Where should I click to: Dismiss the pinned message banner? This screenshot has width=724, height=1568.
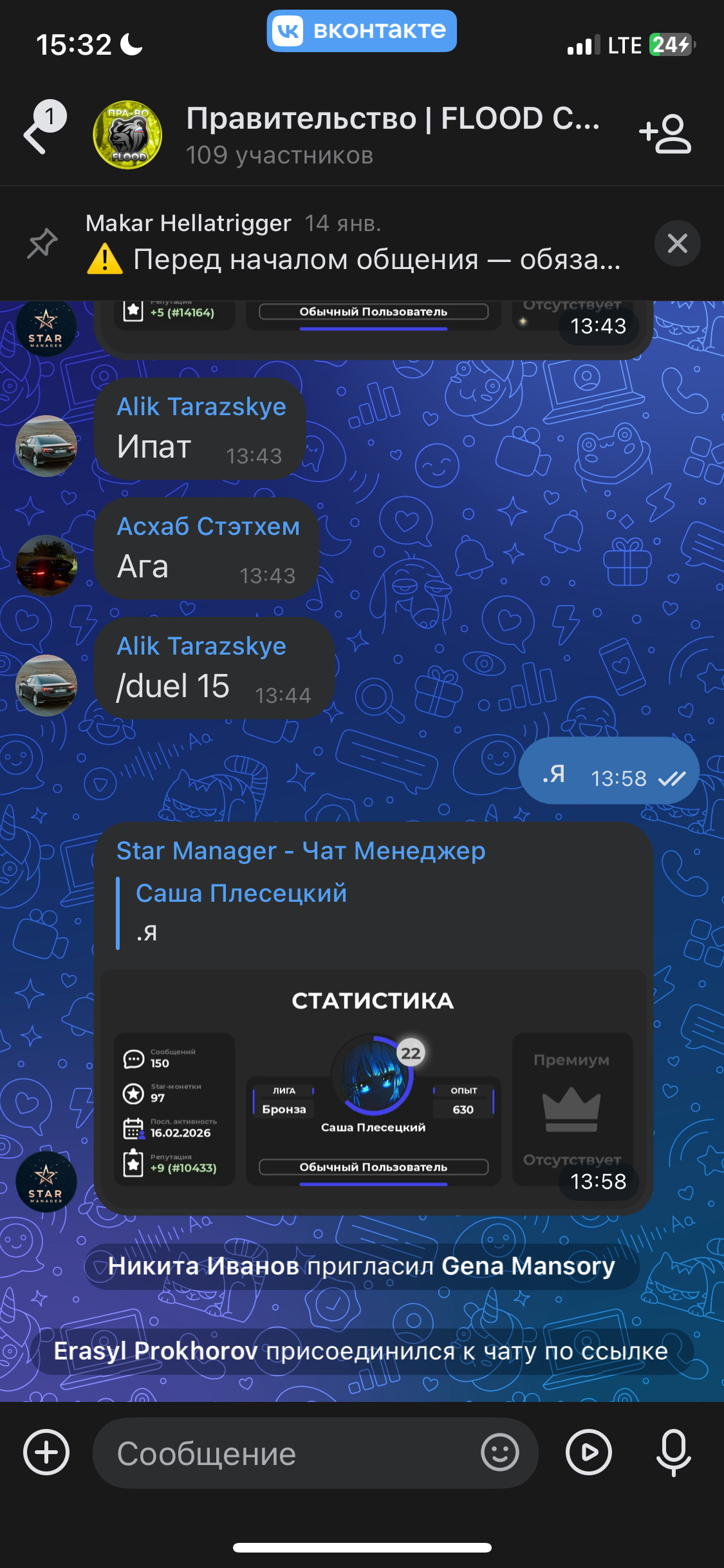677,244
